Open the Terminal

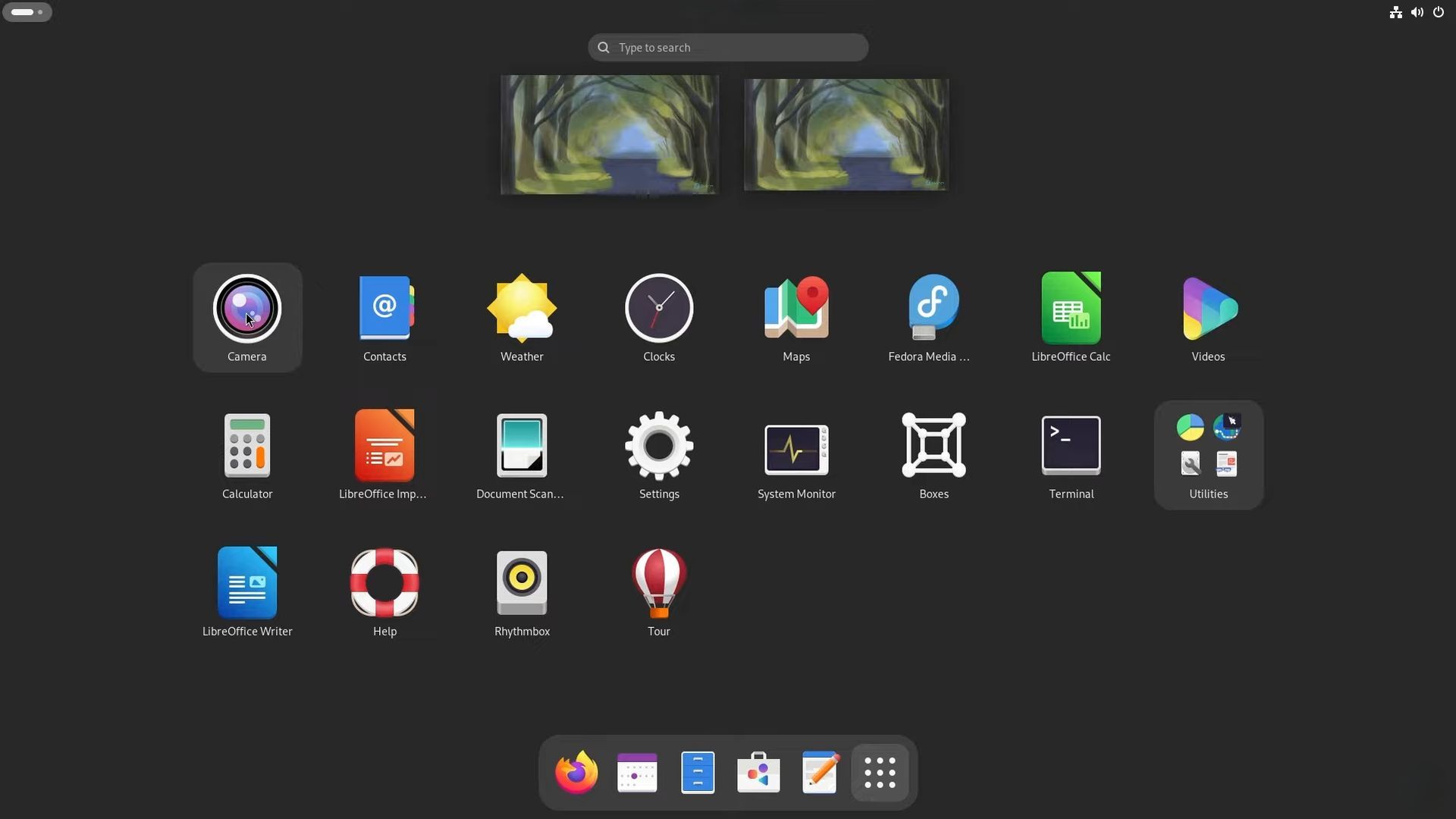1071,447
